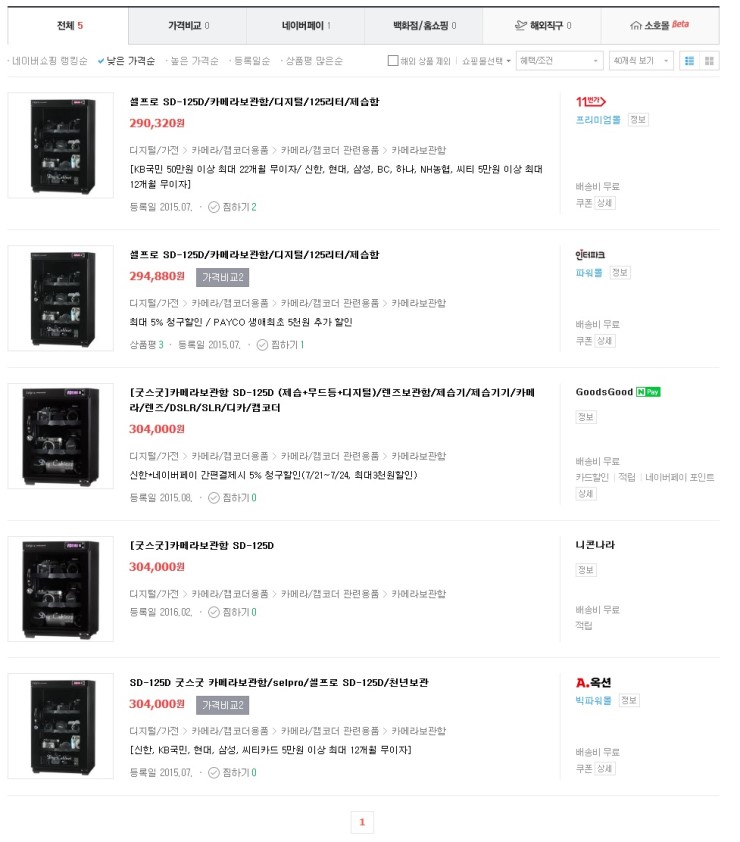Switch to grid view layout
This screenshot has width=740, height=842.
click(710, 61)
